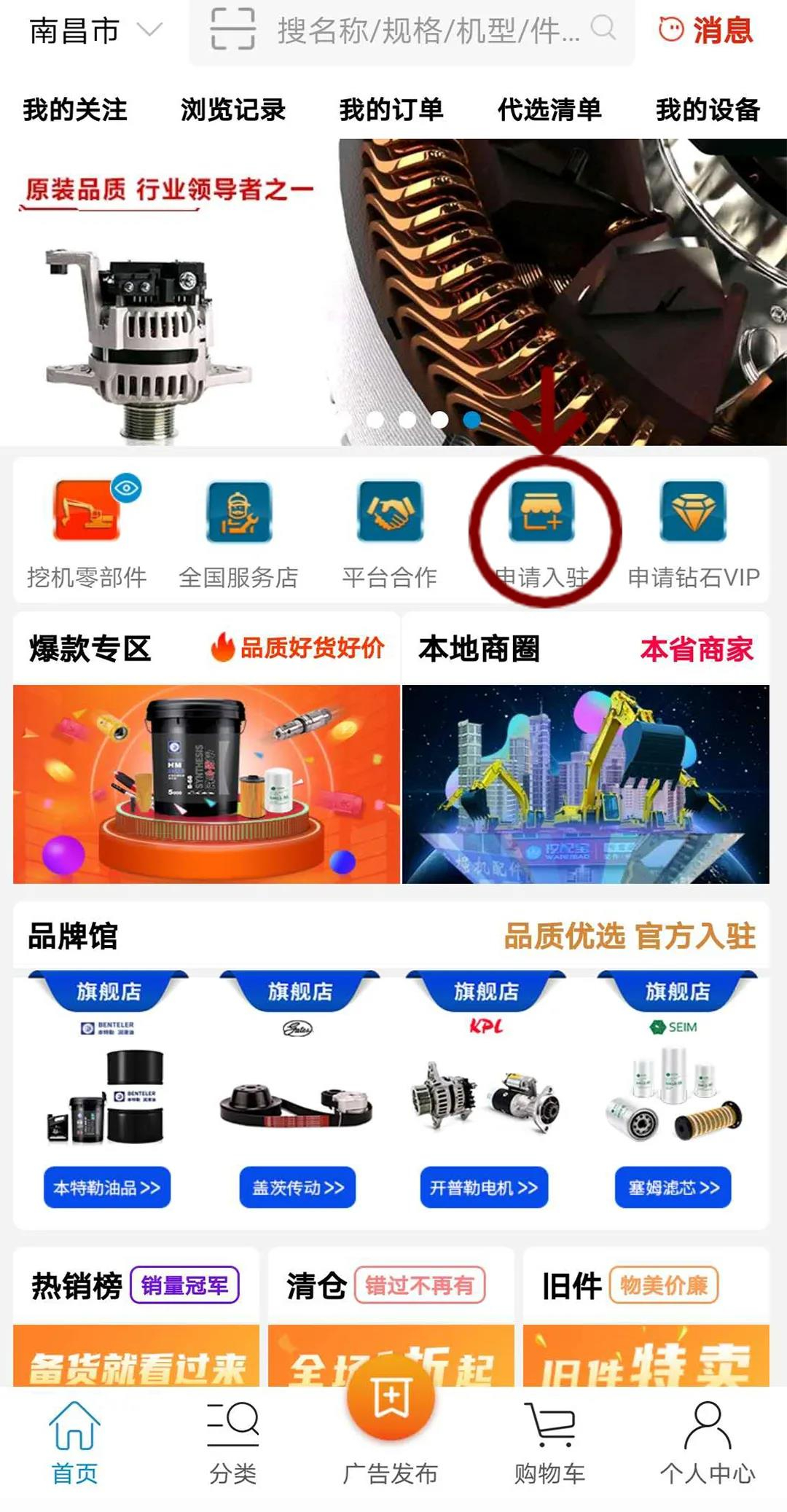Switch to 我的关注 tab

coord(75,109)
